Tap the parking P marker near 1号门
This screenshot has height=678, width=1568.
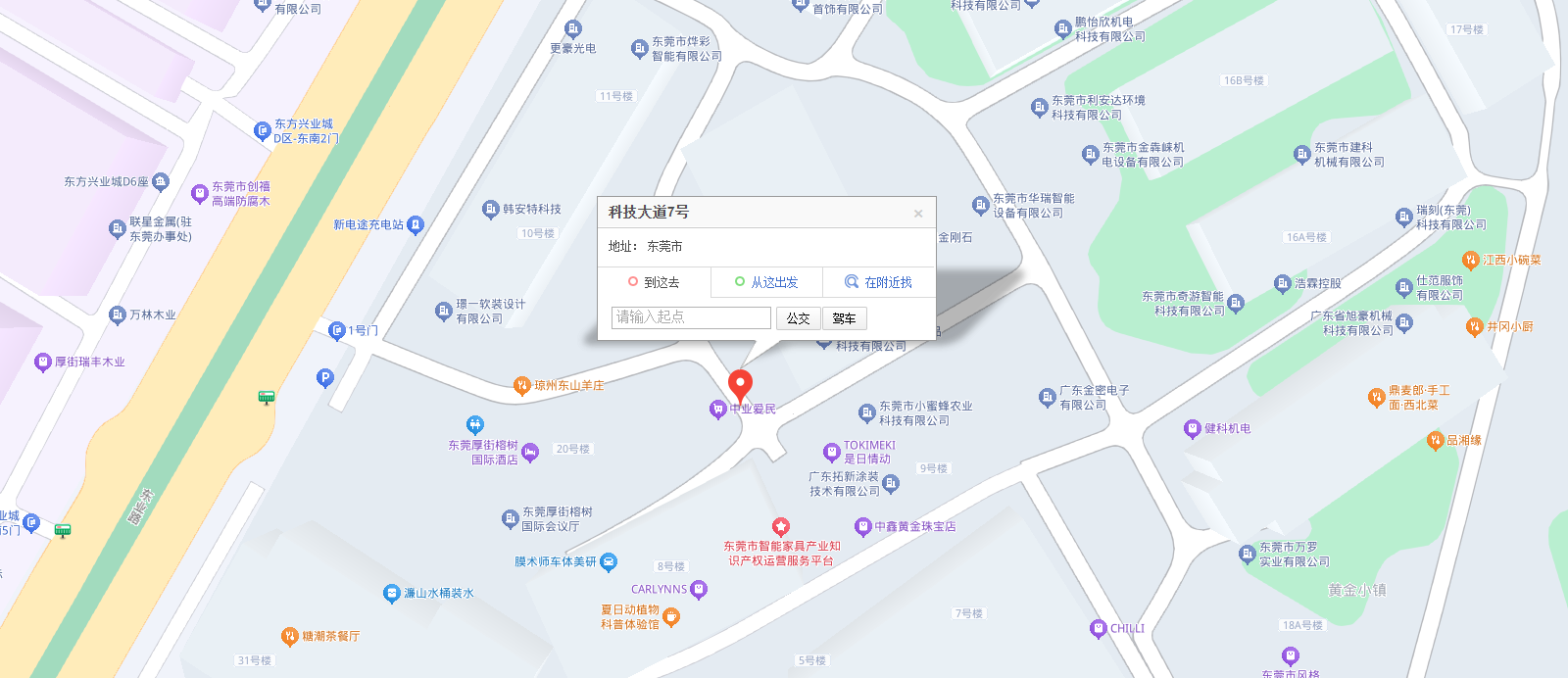(325, 377)
